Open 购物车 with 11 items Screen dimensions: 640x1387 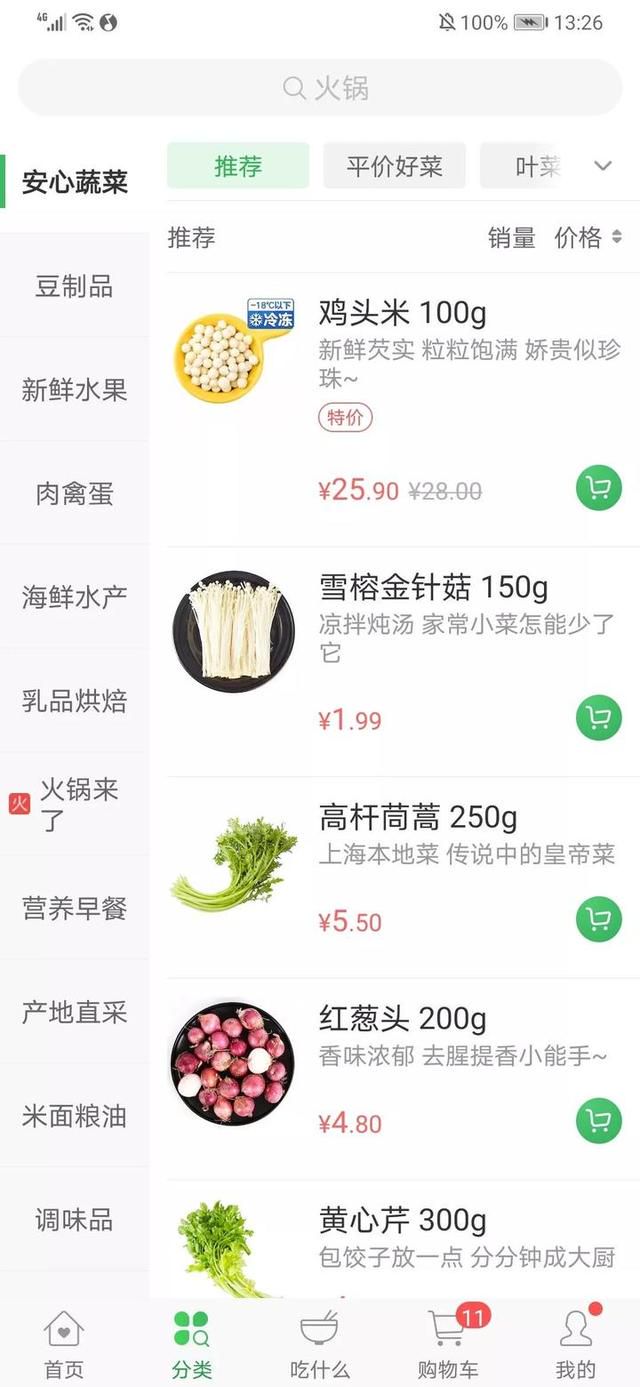click(448, 1343)
